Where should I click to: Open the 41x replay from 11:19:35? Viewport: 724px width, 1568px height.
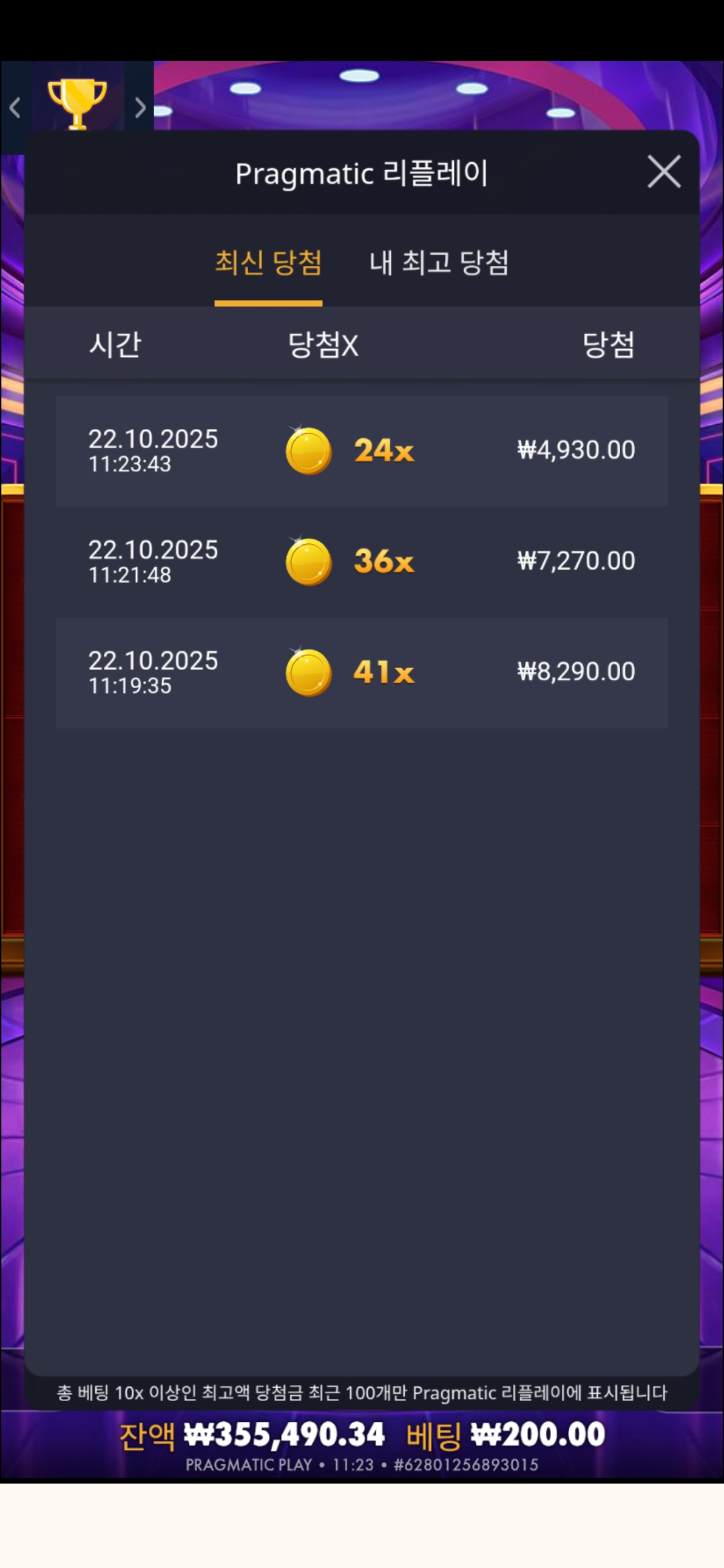(x=361, y=672)
